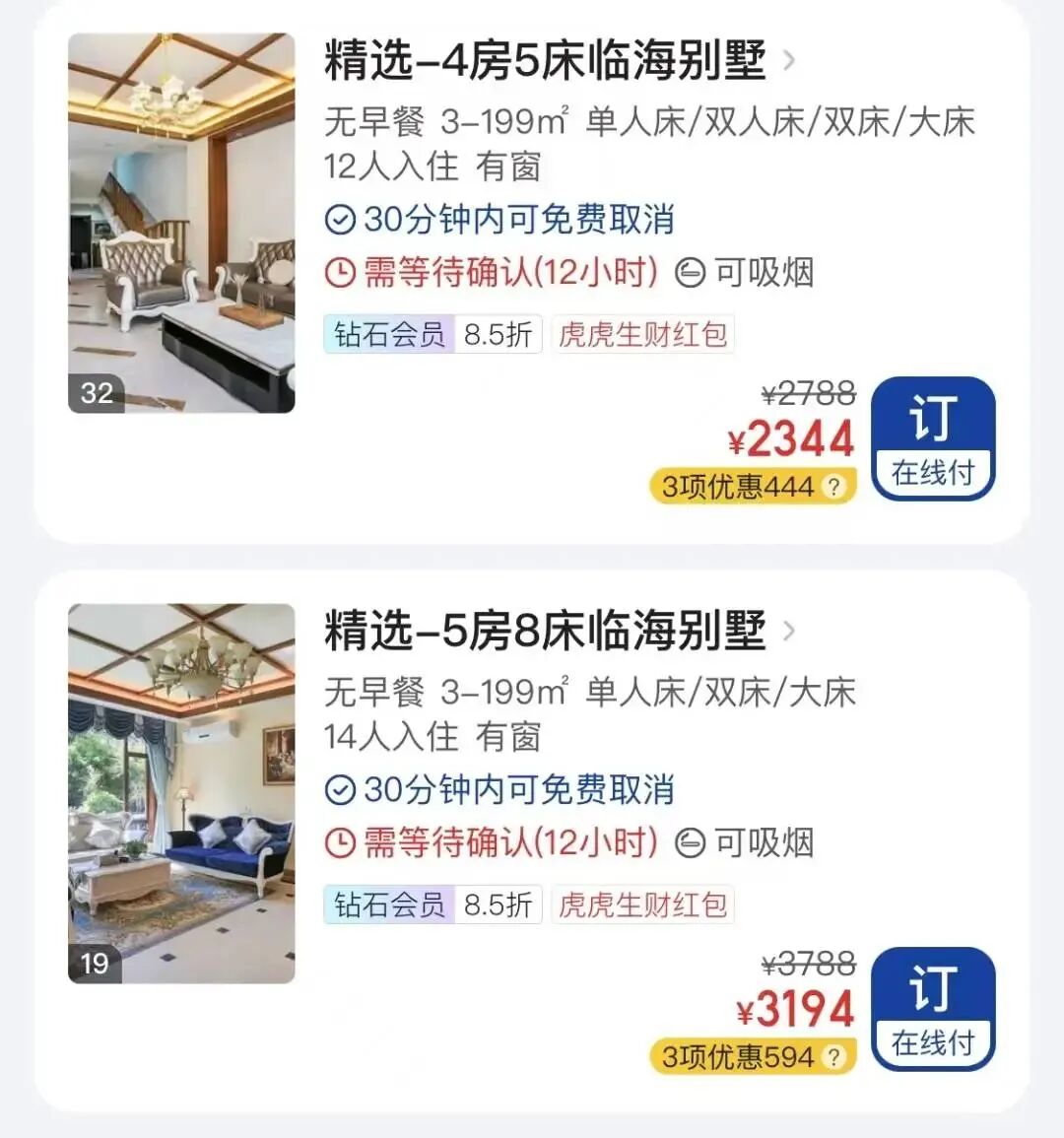Open details for 精选-5房8床临海别墅 title
Screen dimensions: 1064x1138
[x=558, y=632]
